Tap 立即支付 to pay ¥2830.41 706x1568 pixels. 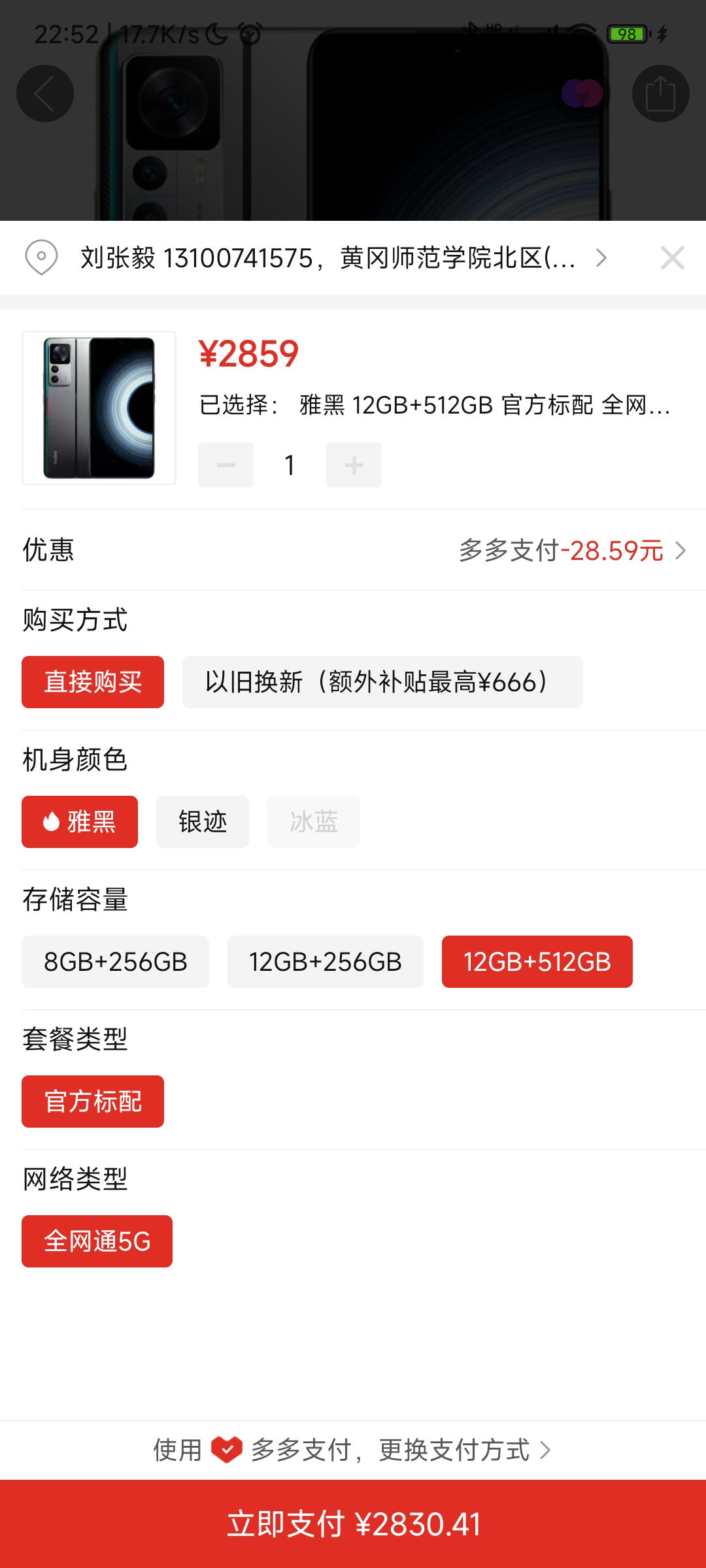click(x=353, y=1524)
